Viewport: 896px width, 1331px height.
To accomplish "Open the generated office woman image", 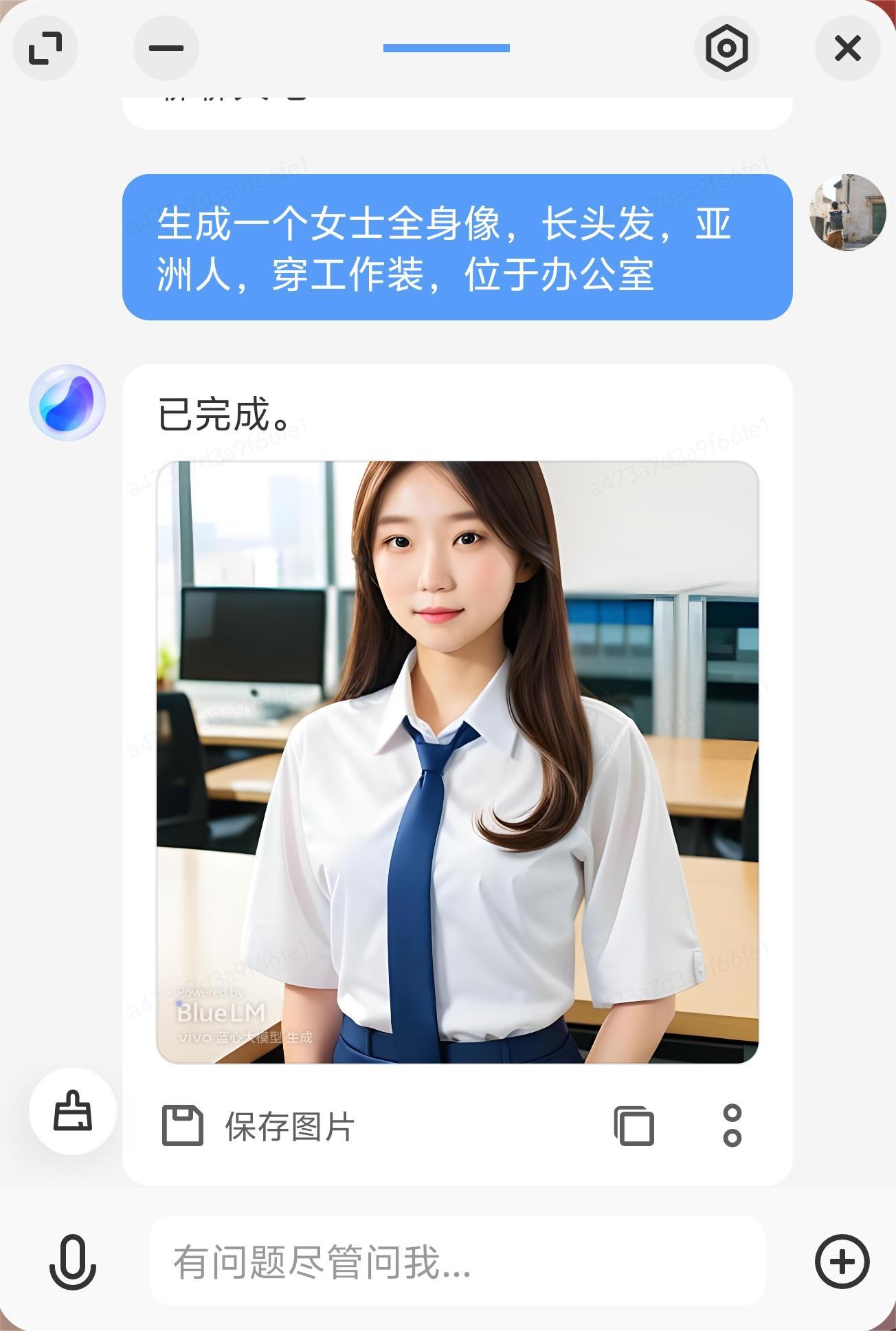I will 457,762.
